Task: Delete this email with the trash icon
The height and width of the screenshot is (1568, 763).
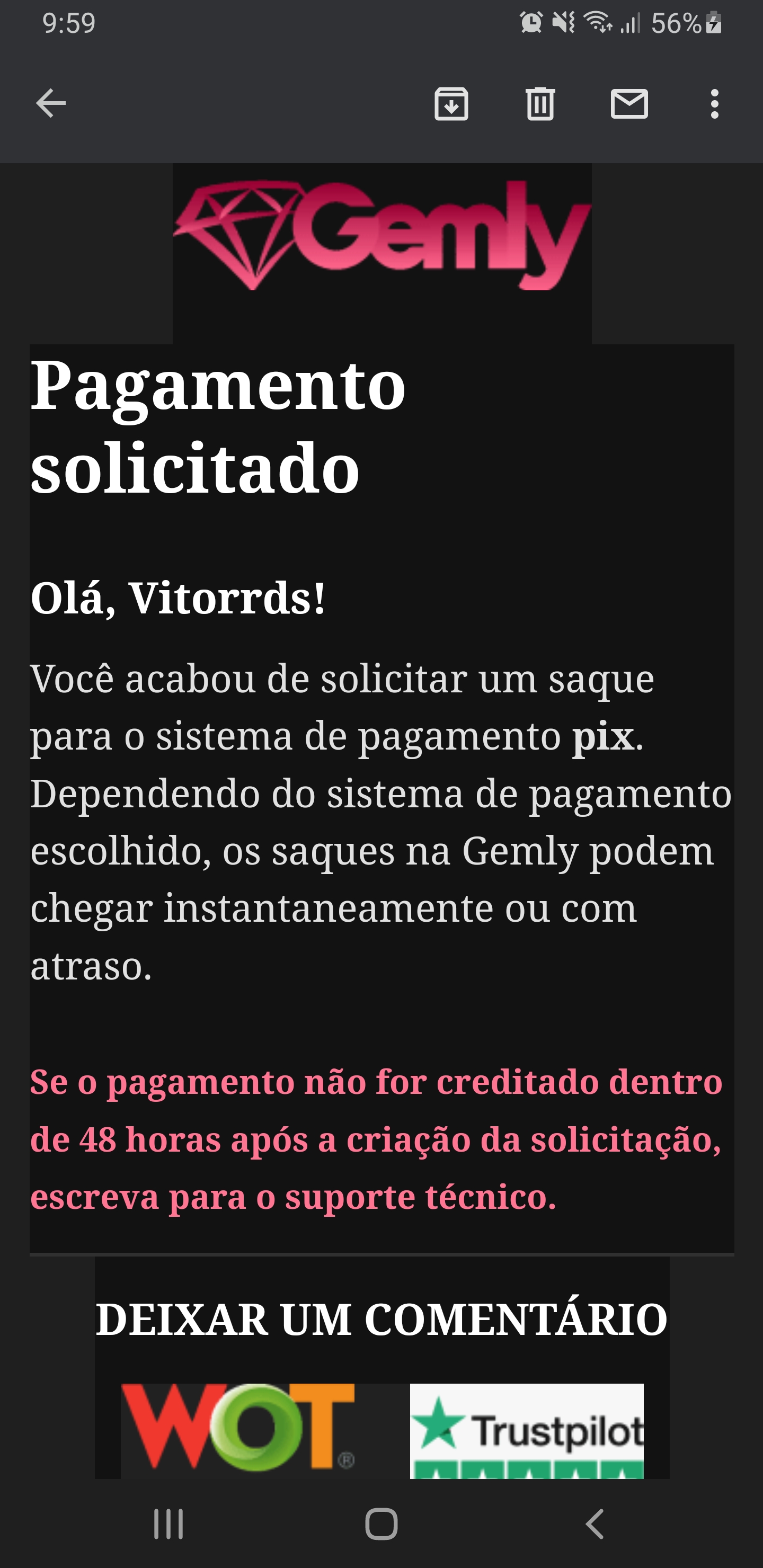Action: pyautogui.click(x=539, y=104)
